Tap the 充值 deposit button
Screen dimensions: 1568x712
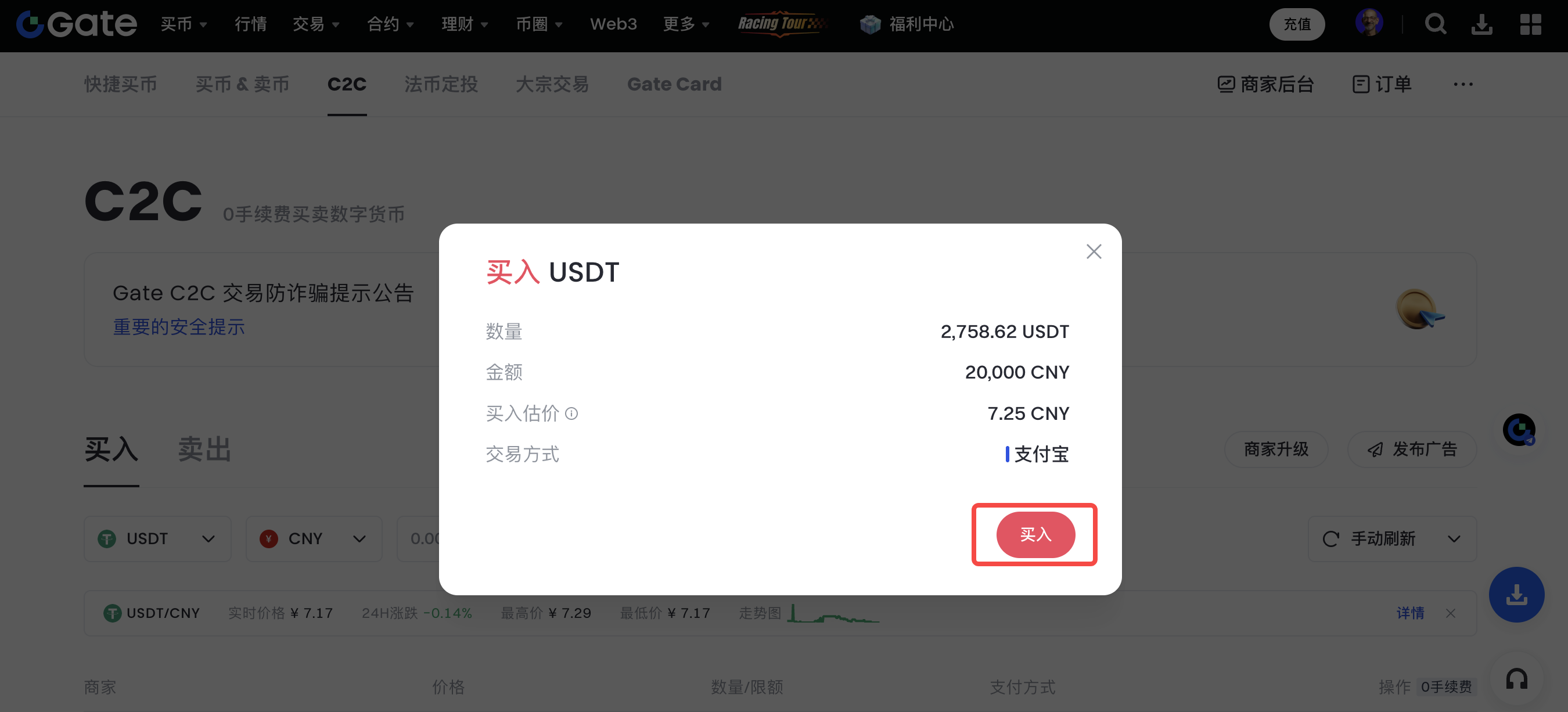click(1297, 24)
